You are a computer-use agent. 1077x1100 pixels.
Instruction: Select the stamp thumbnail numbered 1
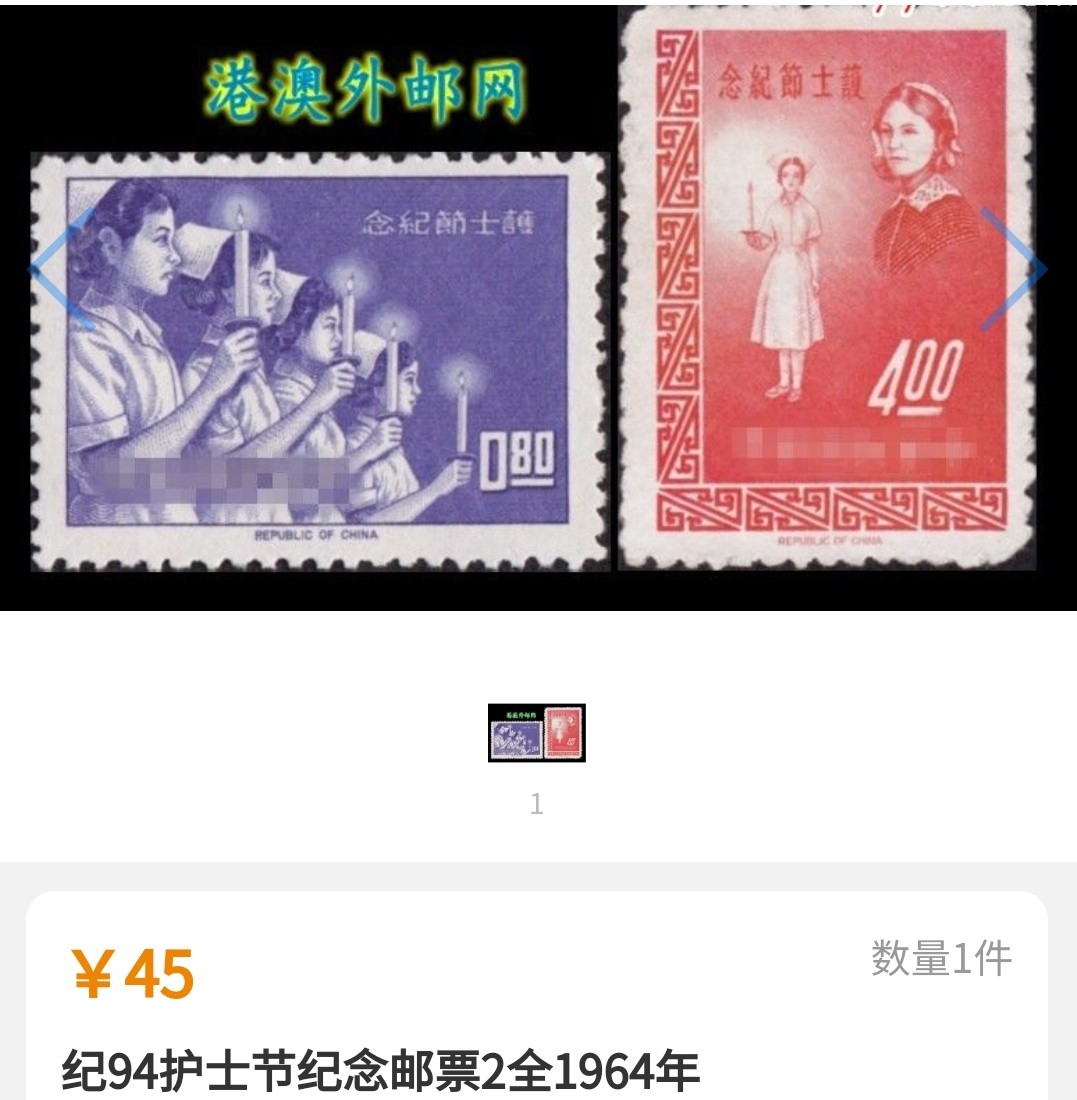pyautogui.click(x=537, y=733)
